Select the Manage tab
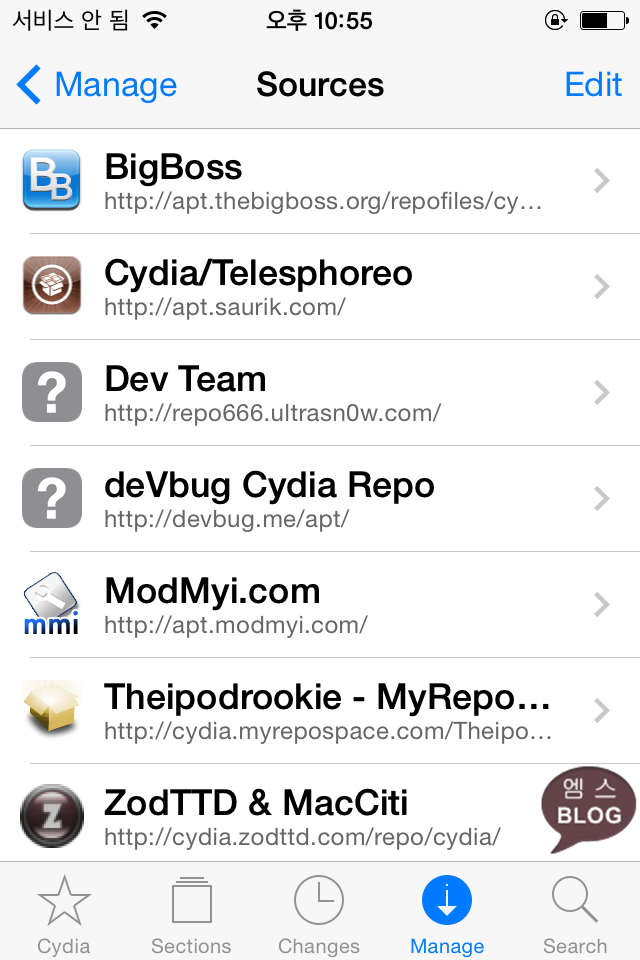This screenshot has height=960, width=640. [447, 914]
